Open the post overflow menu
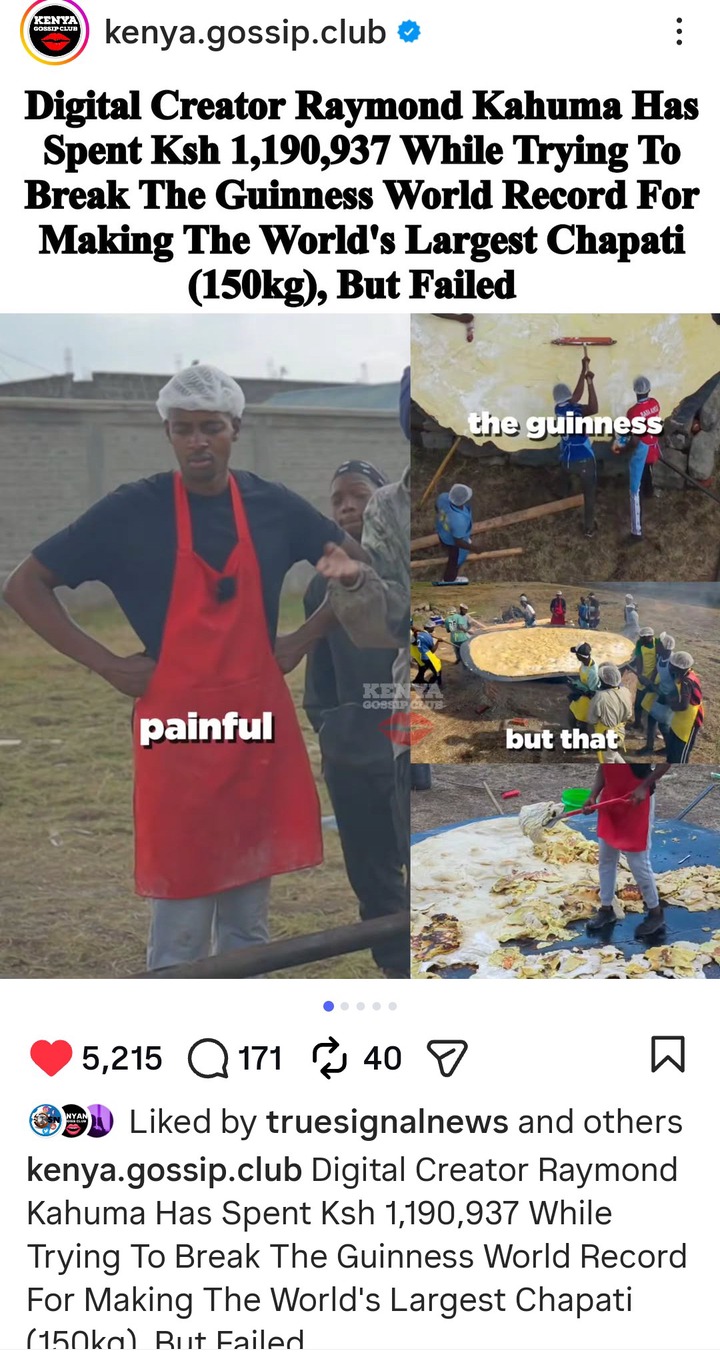This screenshot has width=720, height=1361. coord(679,33)
